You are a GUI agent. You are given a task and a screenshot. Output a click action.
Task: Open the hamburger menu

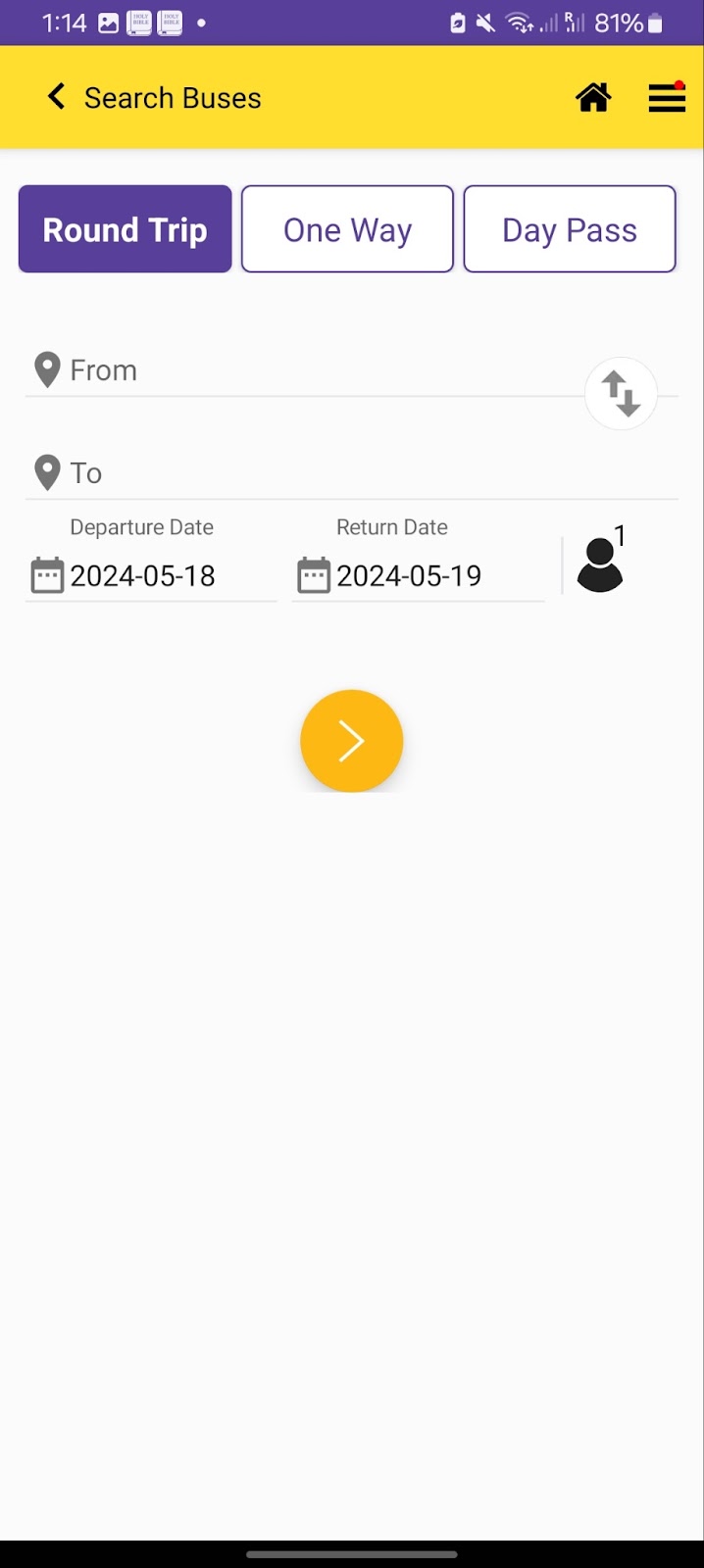point(667,98)
